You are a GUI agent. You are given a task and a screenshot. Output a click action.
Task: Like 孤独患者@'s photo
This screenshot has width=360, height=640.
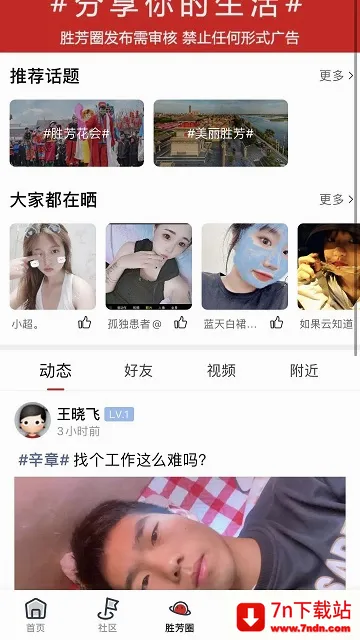[x=180, y=323]
